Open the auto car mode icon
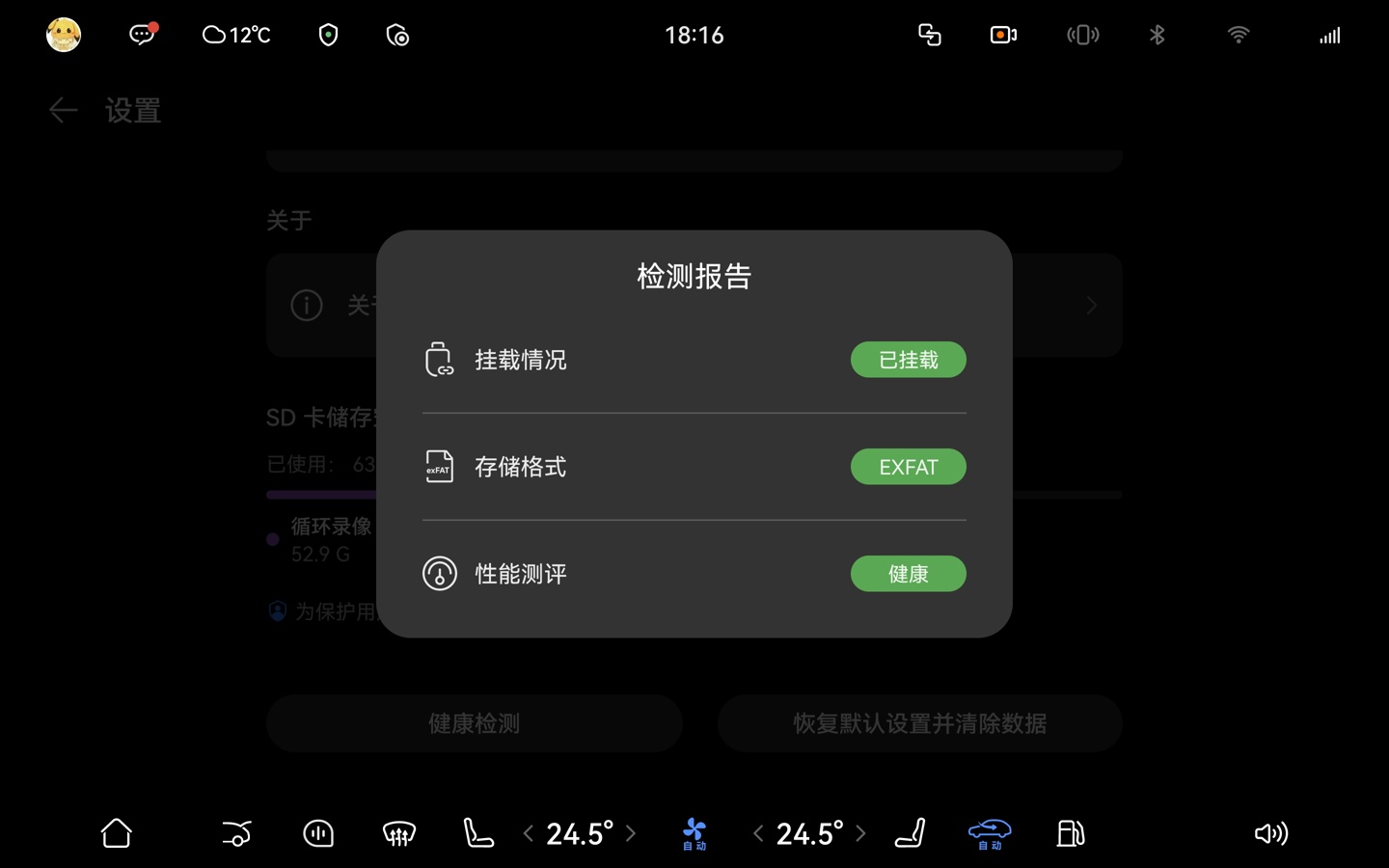Image resolution: width=1389 pixels, height=868 pixels. point(990,833)
